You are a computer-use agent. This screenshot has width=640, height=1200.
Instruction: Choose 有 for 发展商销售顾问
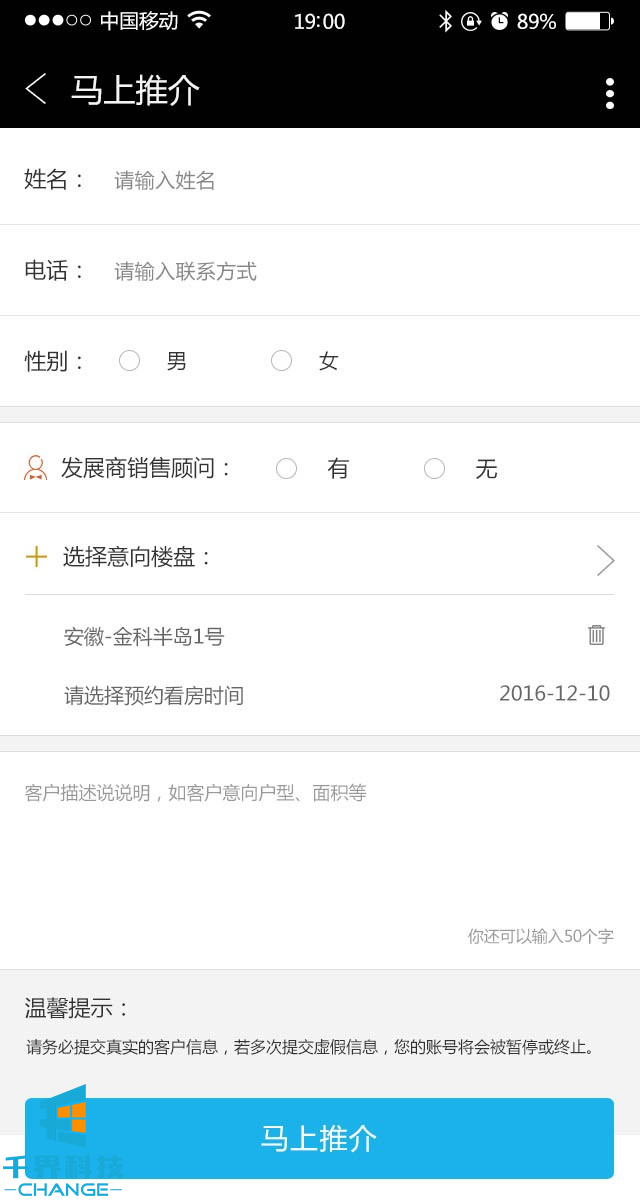[287, 468]
